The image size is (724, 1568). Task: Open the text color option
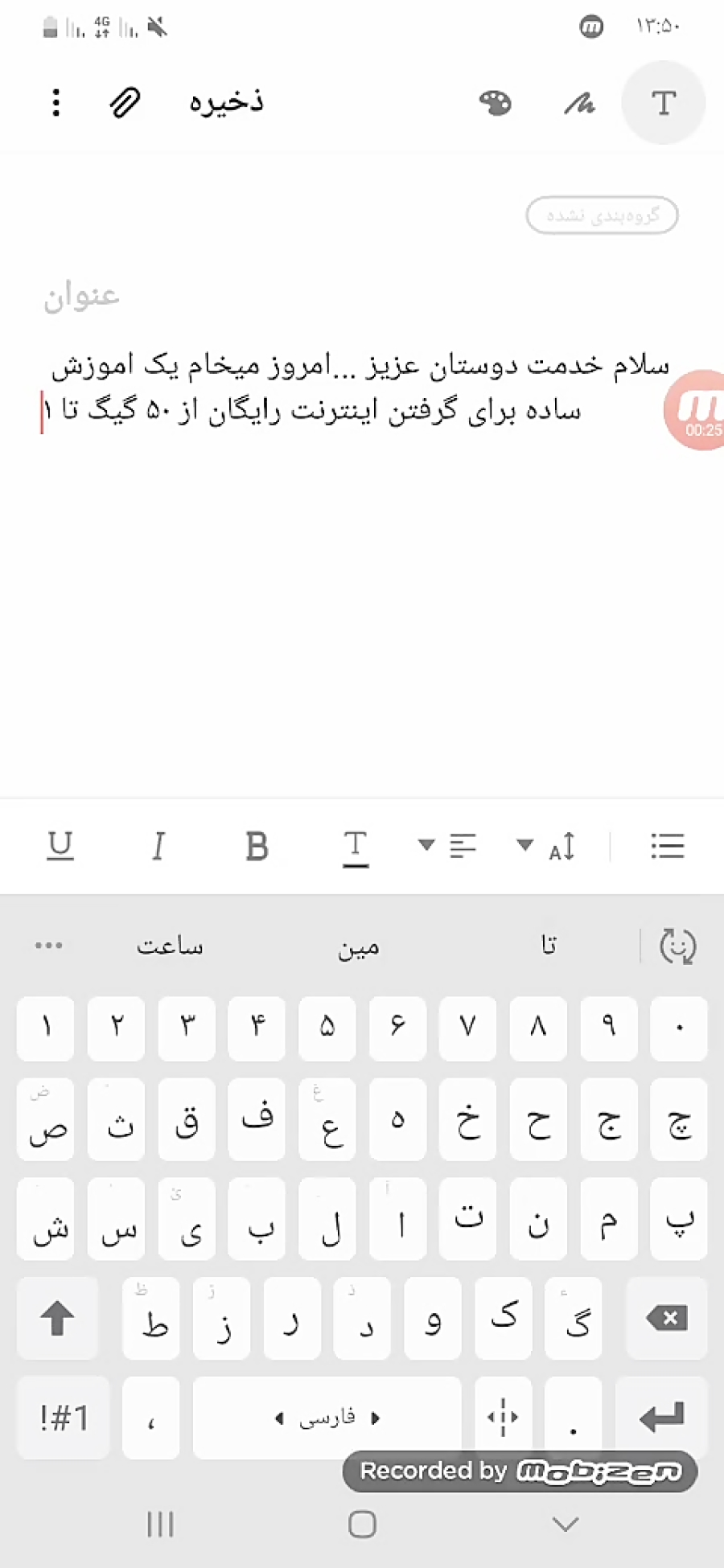pos(355,846)
